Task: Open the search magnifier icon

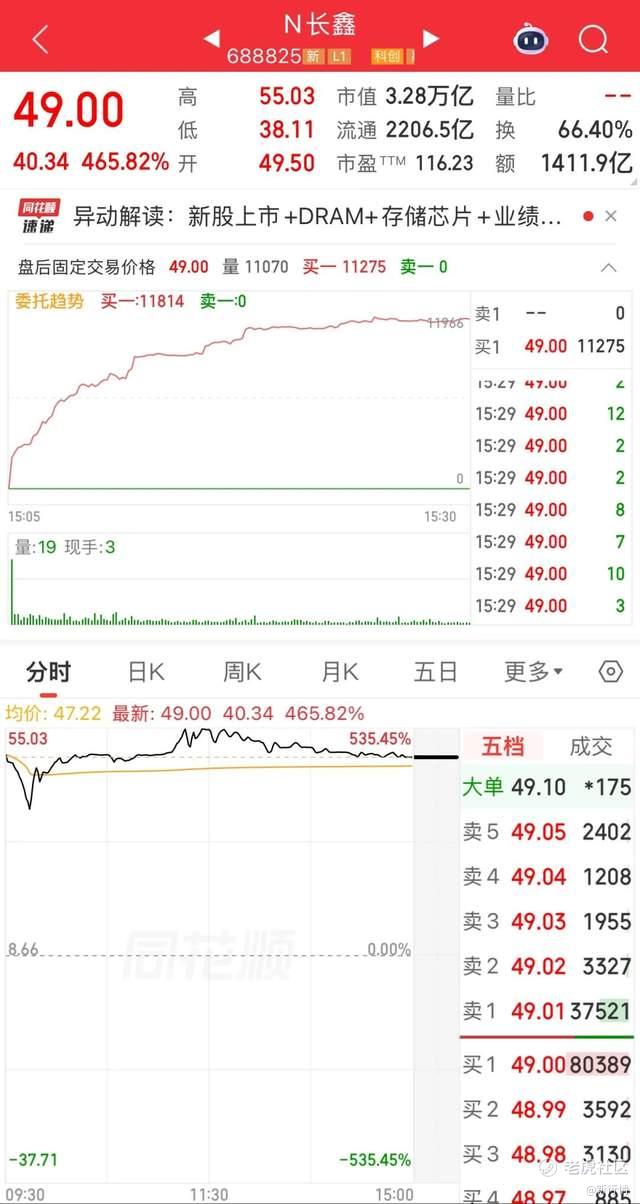Action: coord(594,39)
